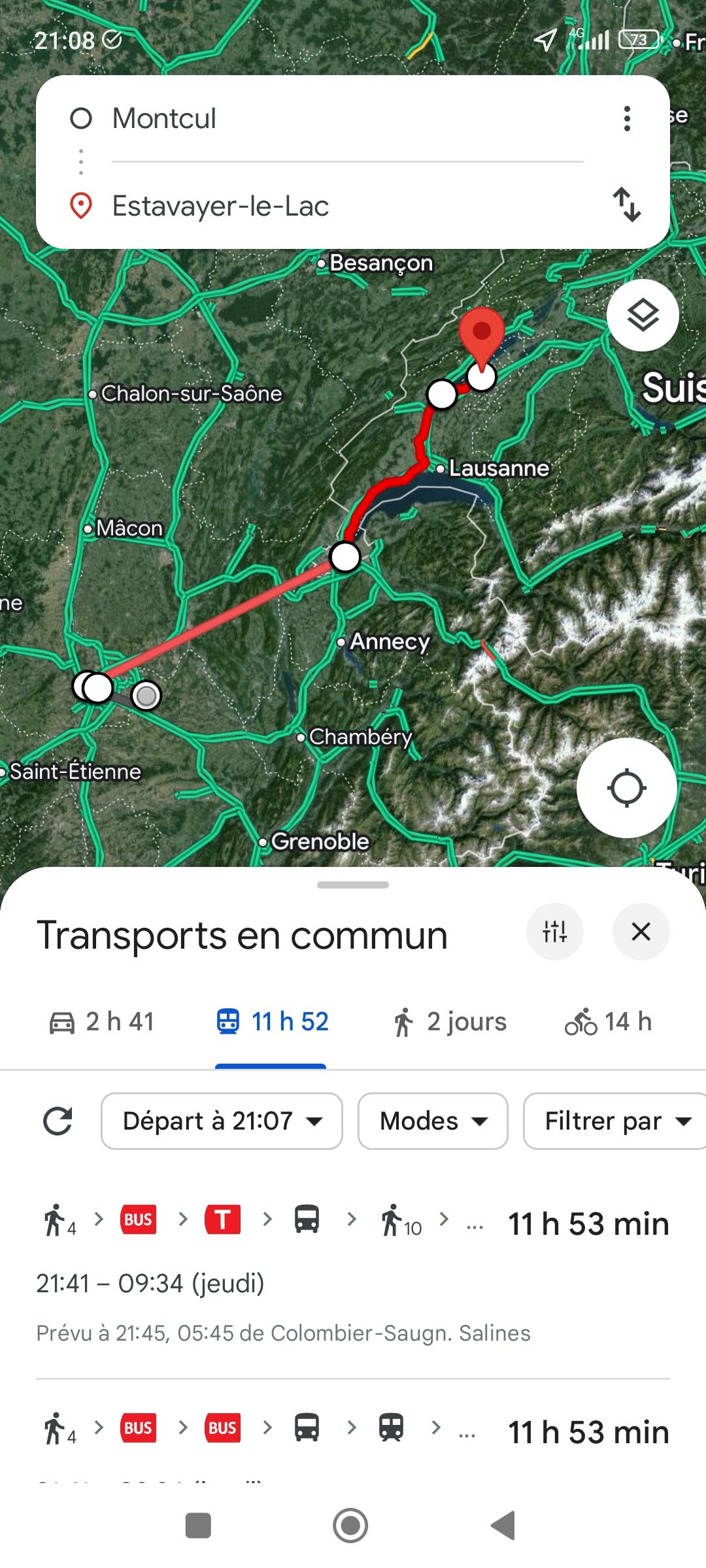Expand the Départ à 21:07 dropdown
The width and height of the screenshot is (706, 1568).
pyautogui.click(x=222, y=1121)
